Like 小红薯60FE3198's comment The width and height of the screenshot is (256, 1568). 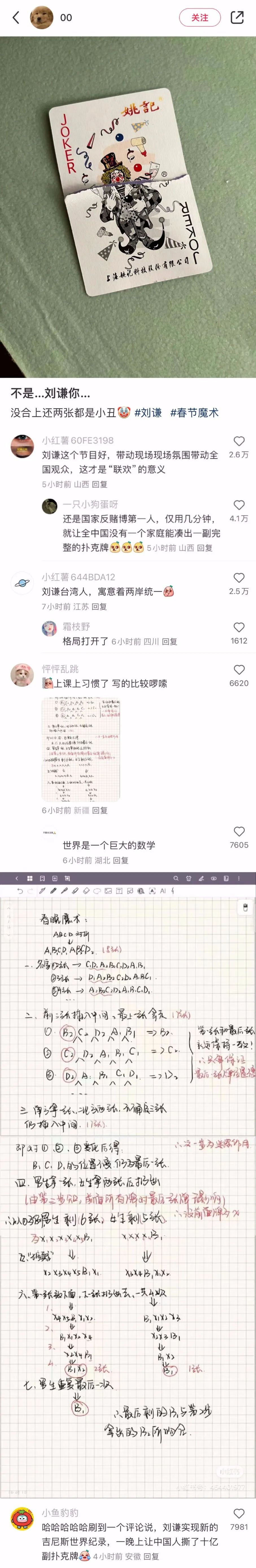click(239, 441)
